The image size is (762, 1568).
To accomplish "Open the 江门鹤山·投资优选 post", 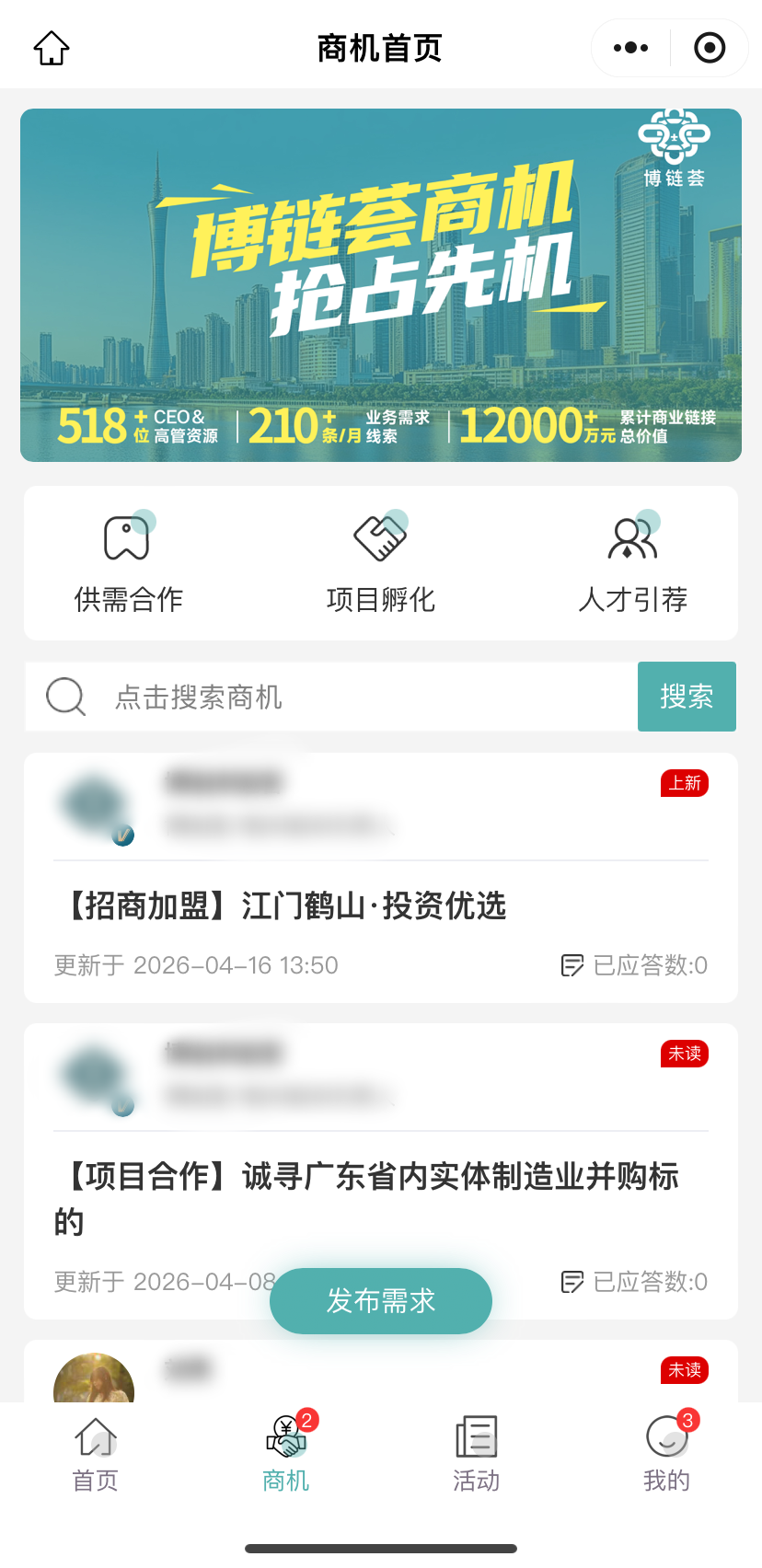I will point(285,906).
